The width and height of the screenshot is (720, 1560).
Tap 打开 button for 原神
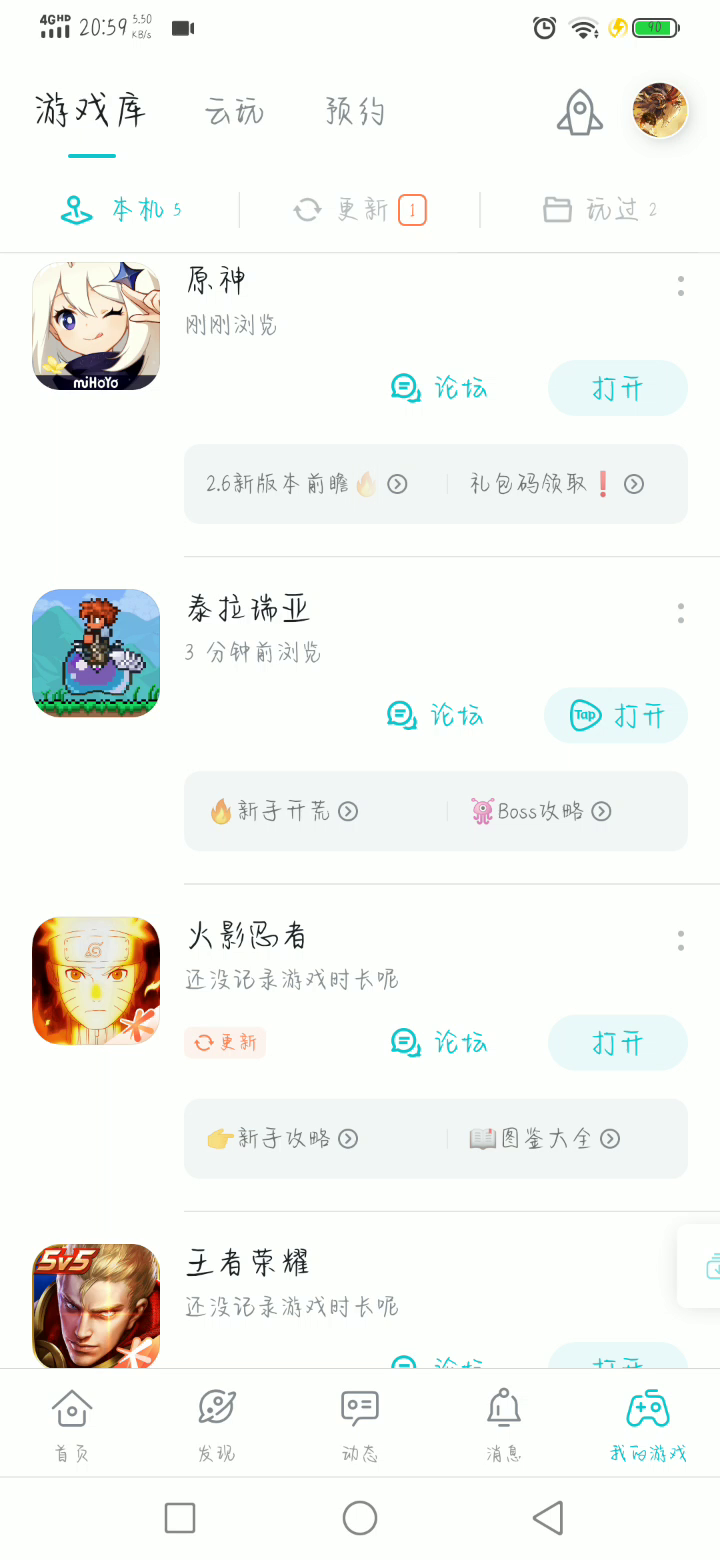pyautogui.click(x=617, y=388)
